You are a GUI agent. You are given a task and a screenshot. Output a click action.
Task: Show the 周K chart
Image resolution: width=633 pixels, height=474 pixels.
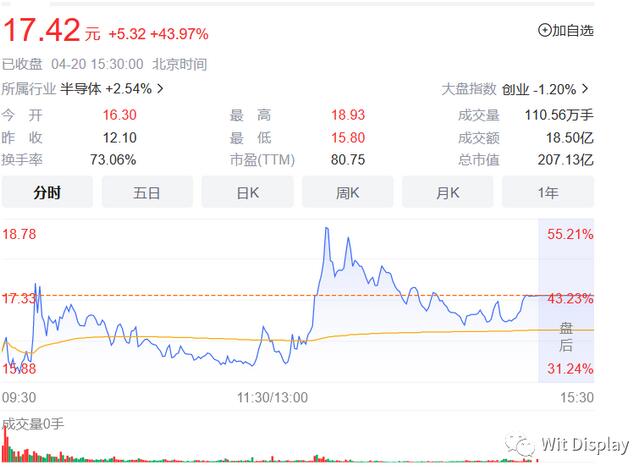(x=347, y=192)
